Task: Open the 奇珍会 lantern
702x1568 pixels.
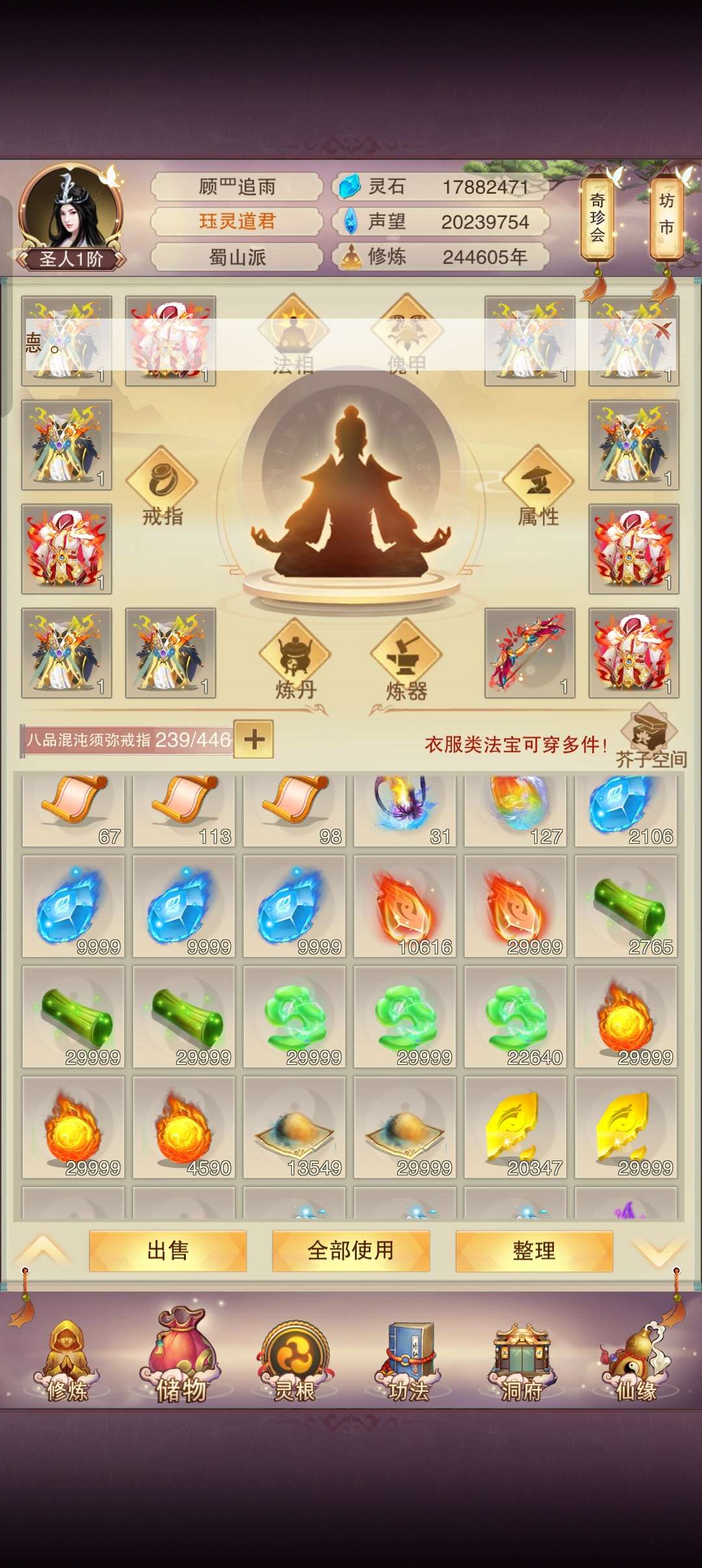Action: point(597,218)
